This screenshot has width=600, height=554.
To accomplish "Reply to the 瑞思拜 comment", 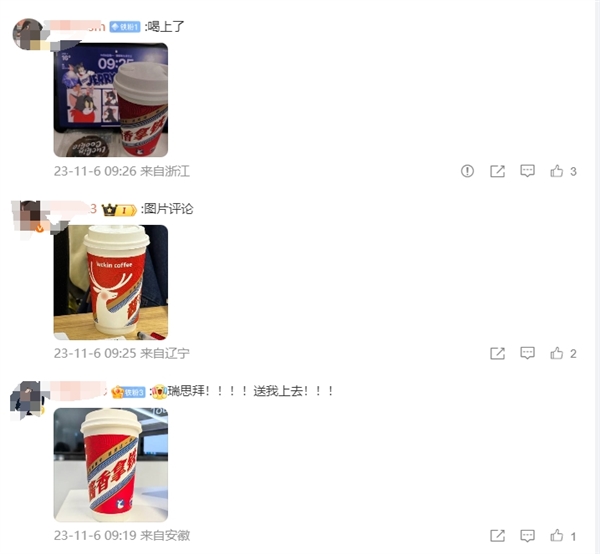I will click(528, 536).
